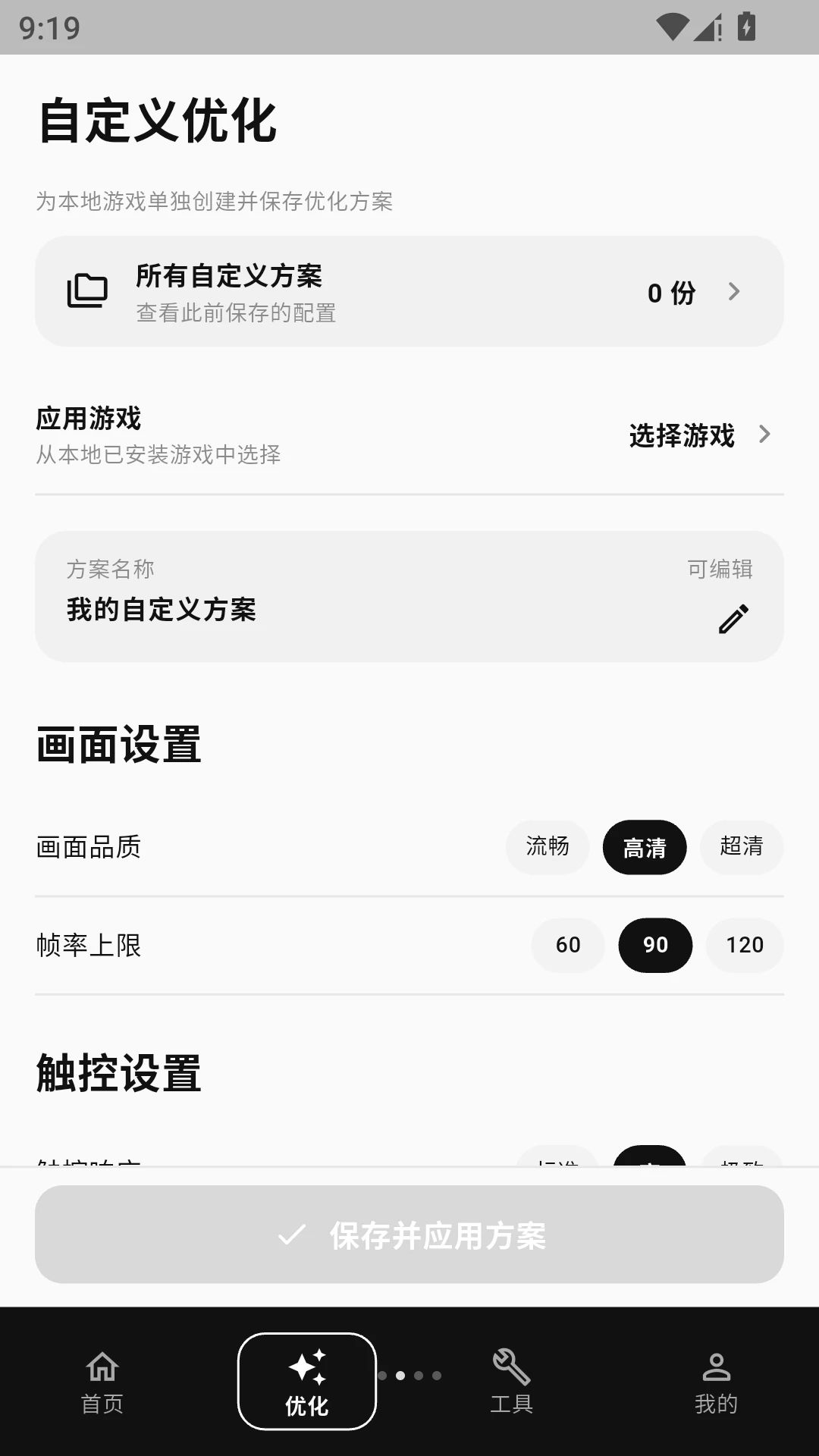Tap 保存并应用方案 button
Image resolution: width=819 pixels, height=1456 pixels.
coord(409,1235)
